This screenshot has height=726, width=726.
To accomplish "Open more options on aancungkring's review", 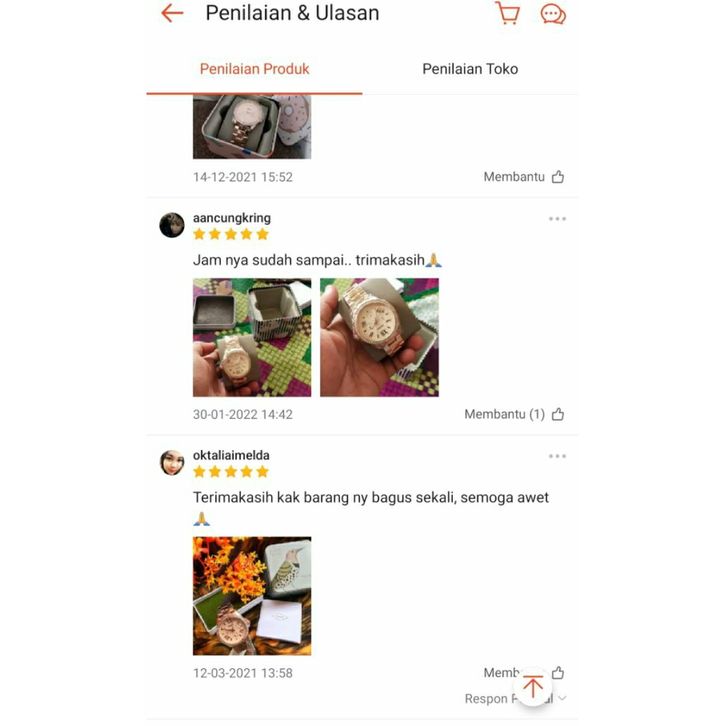I will 557,219.
